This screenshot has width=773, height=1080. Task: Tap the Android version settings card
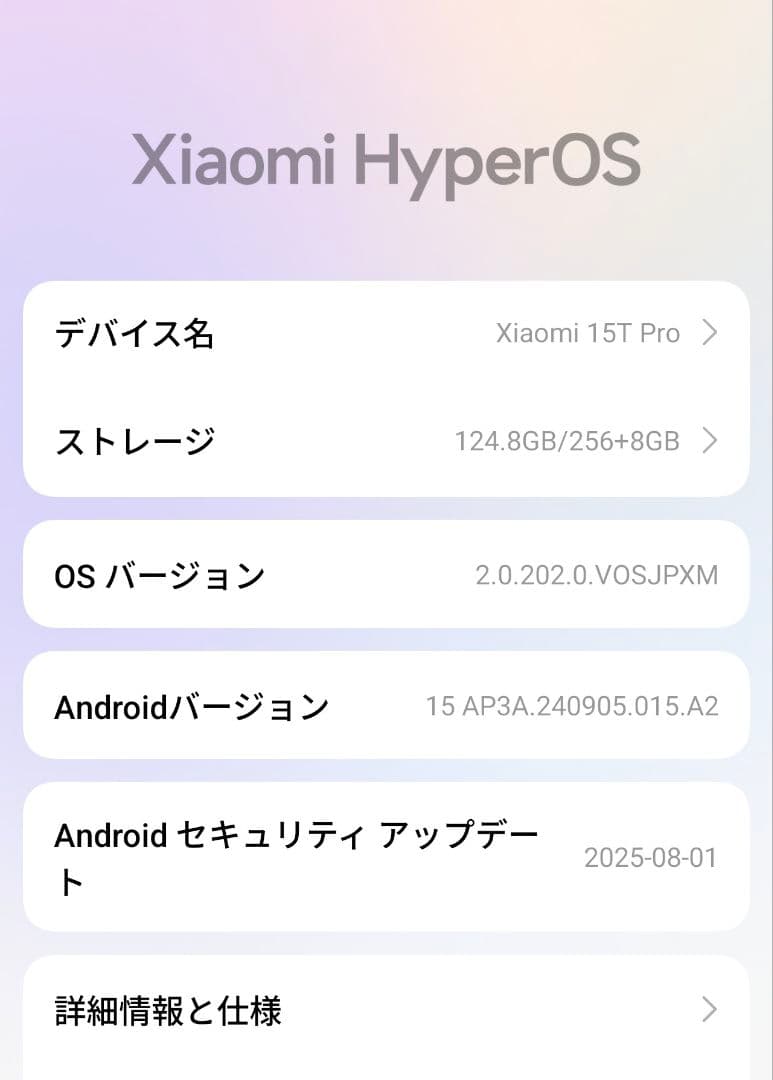click(385, 705)
